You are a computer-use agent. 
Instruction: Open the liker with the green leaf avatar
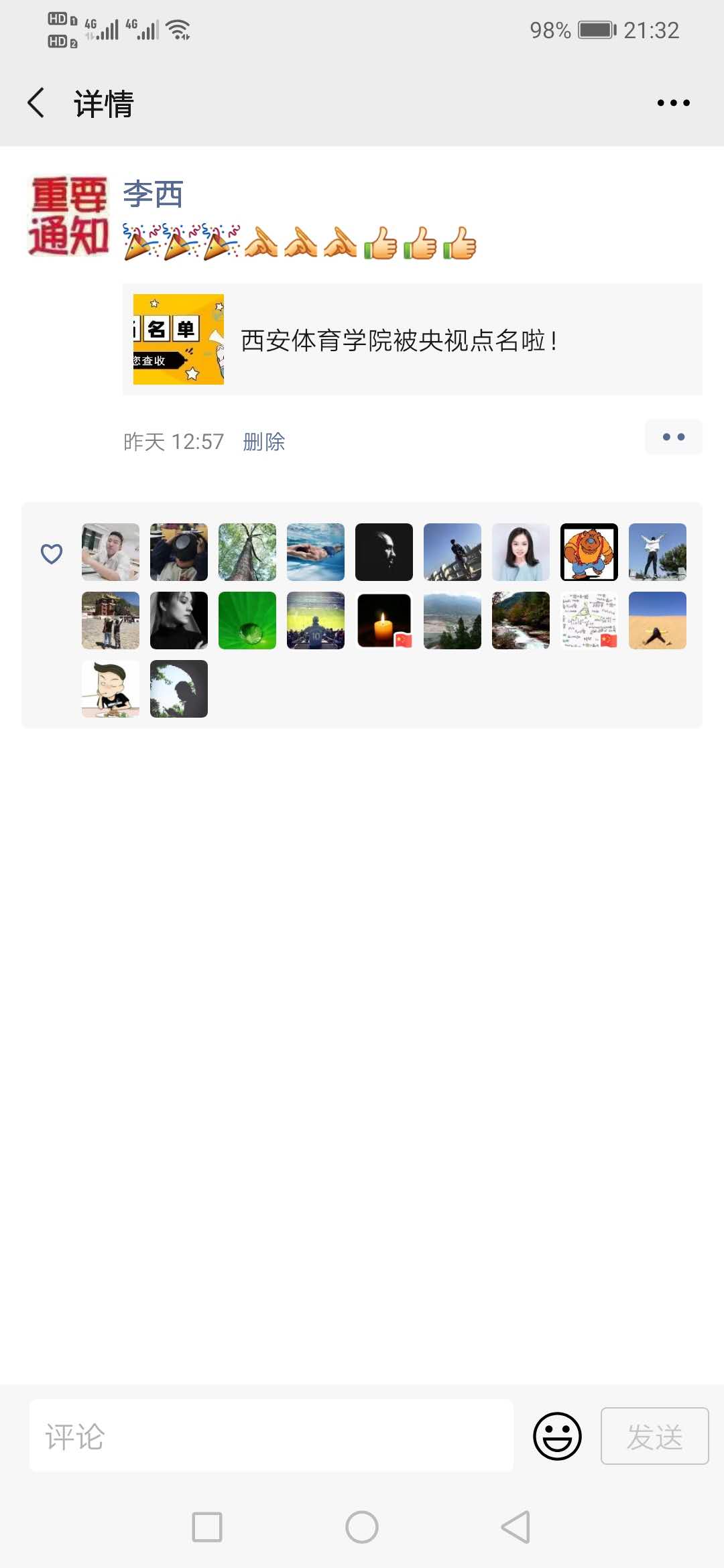247,620
